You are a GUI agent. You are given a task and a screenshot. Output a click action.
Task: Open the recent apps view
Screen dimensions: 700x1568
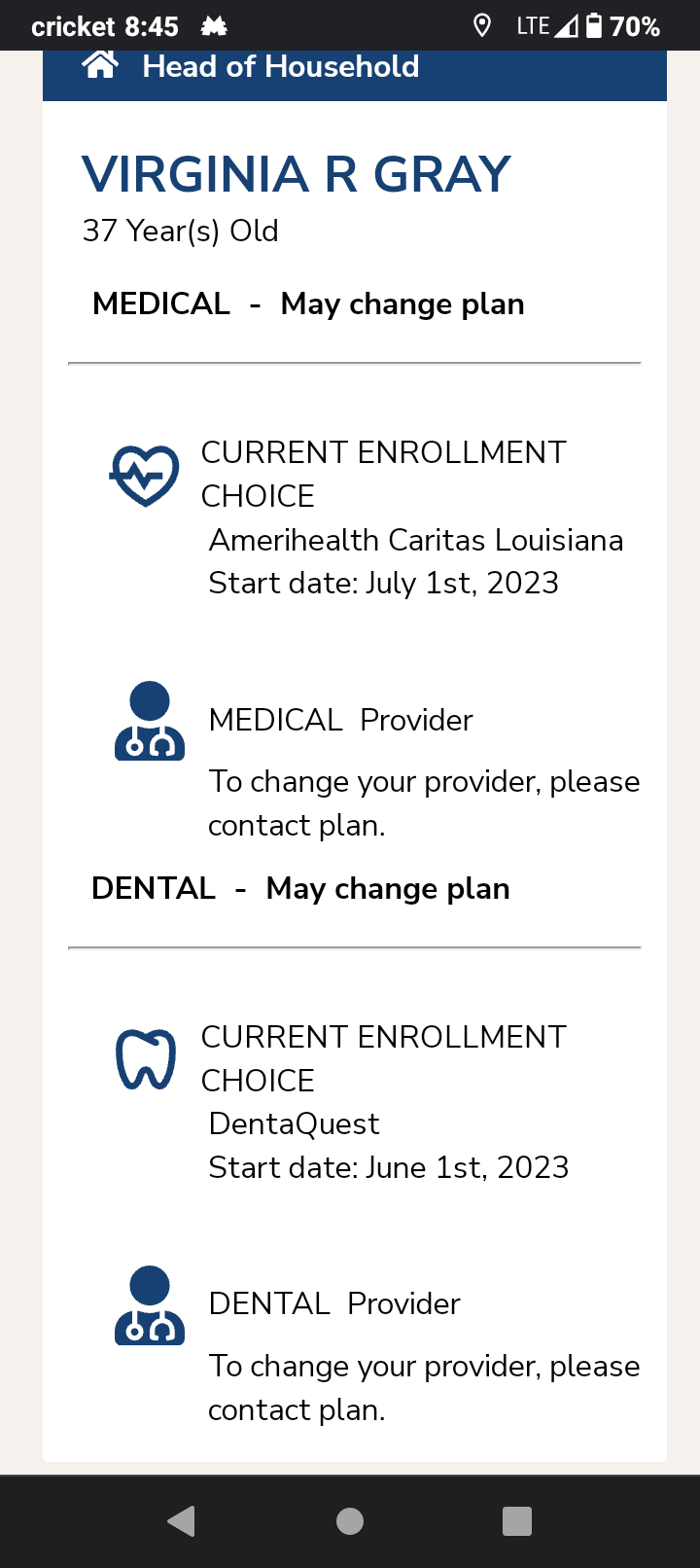pos(517,1521)
